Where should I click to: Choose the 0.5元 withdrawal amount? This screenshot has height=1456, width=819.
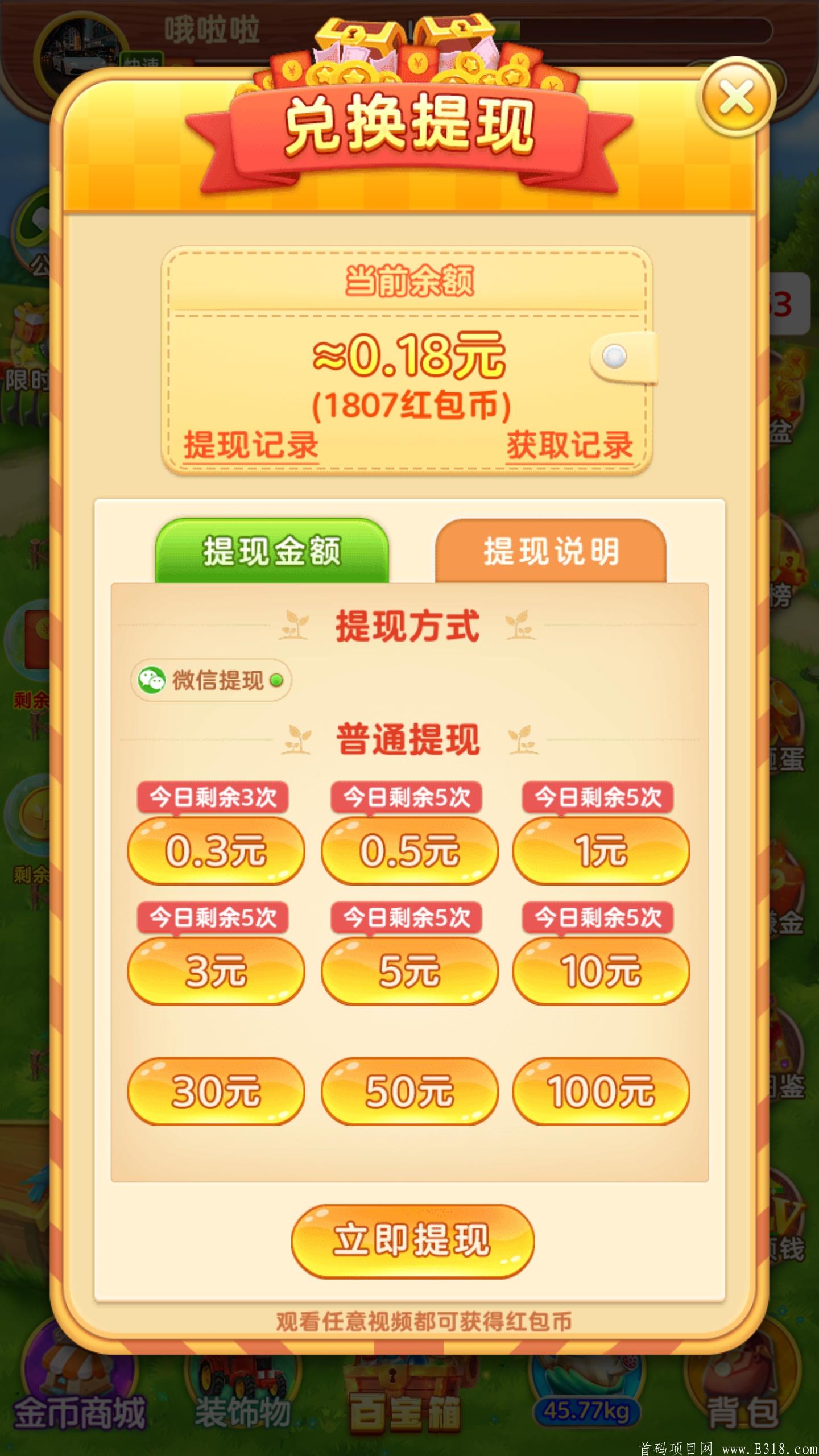[x=409, y=851]
